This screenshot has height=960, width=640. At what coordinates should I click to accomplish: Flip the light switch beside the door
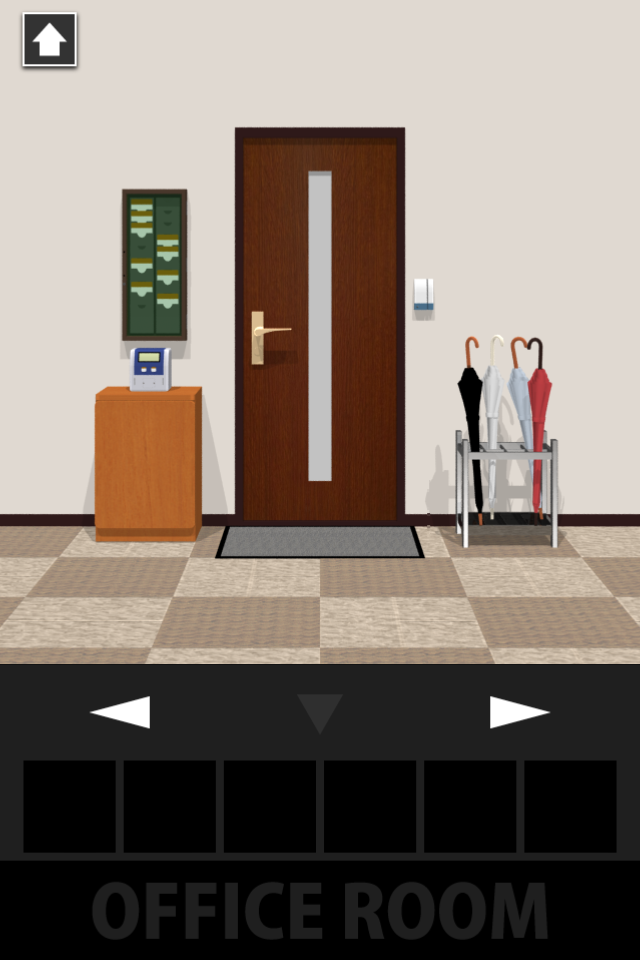click(424, 297)
